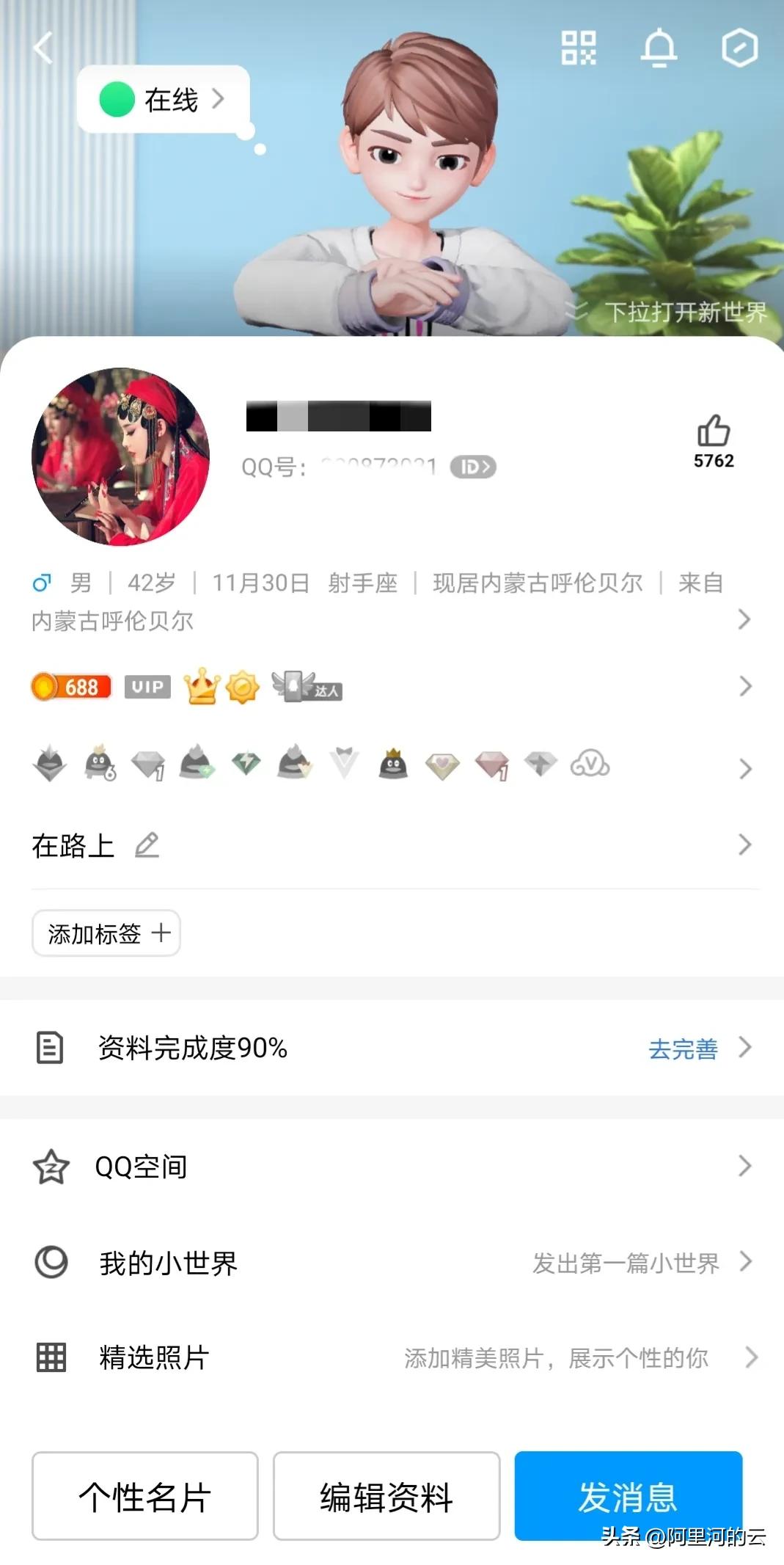Select the VIP badge icon

click(147, 687)
